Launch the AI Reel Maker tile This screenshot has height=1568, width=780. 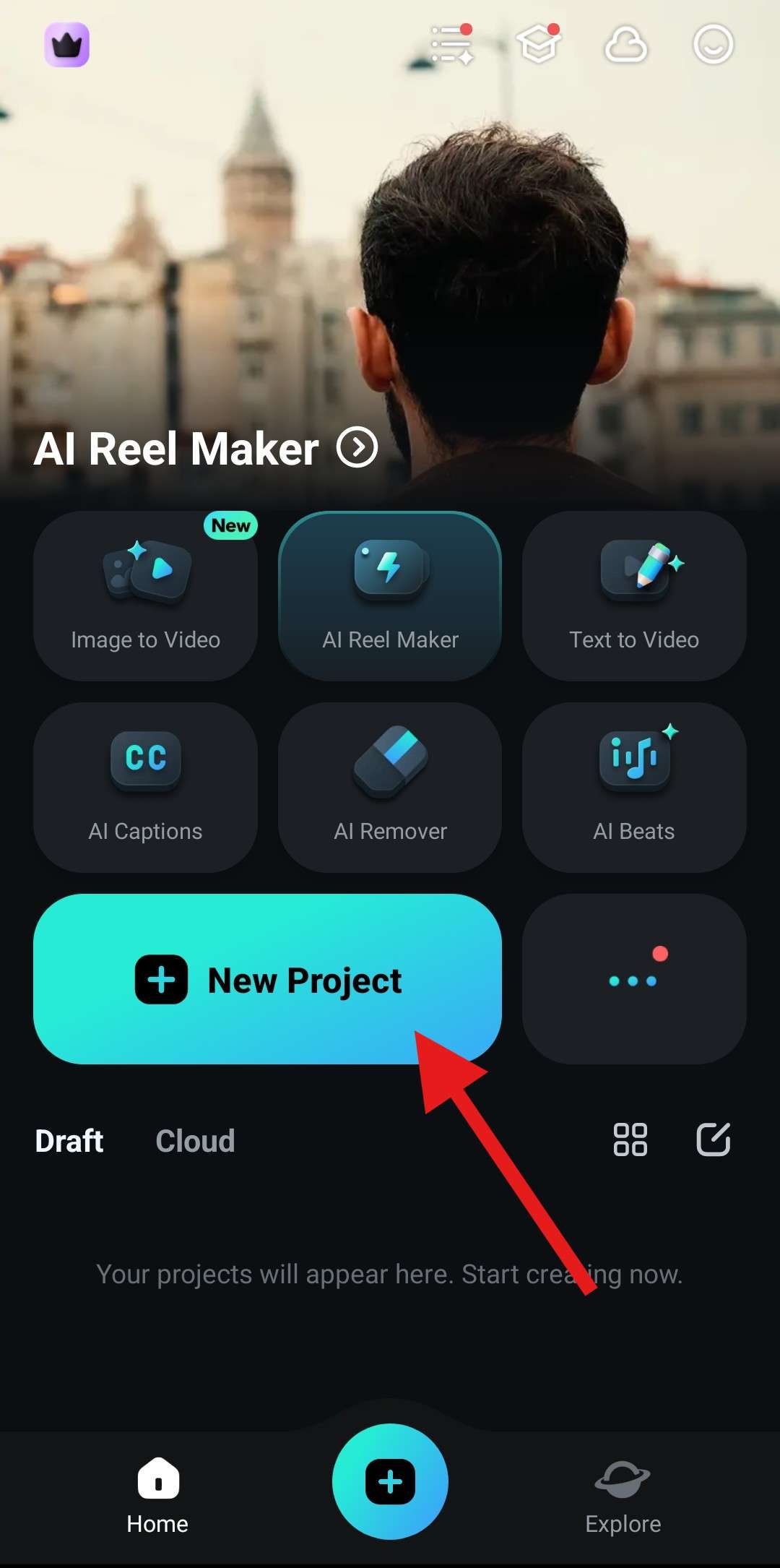(390, 596)
